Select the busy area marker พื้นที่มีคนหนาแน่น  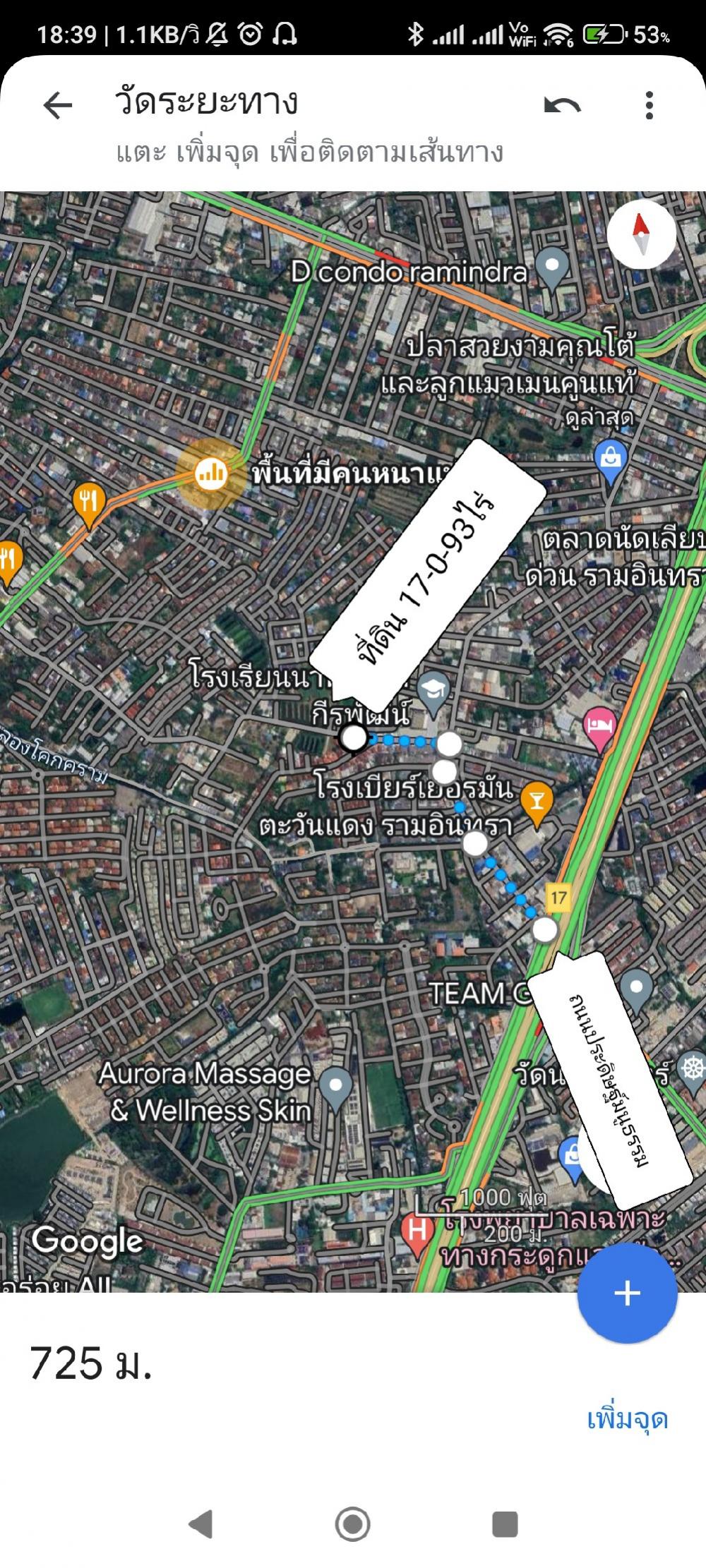[210, 474]
